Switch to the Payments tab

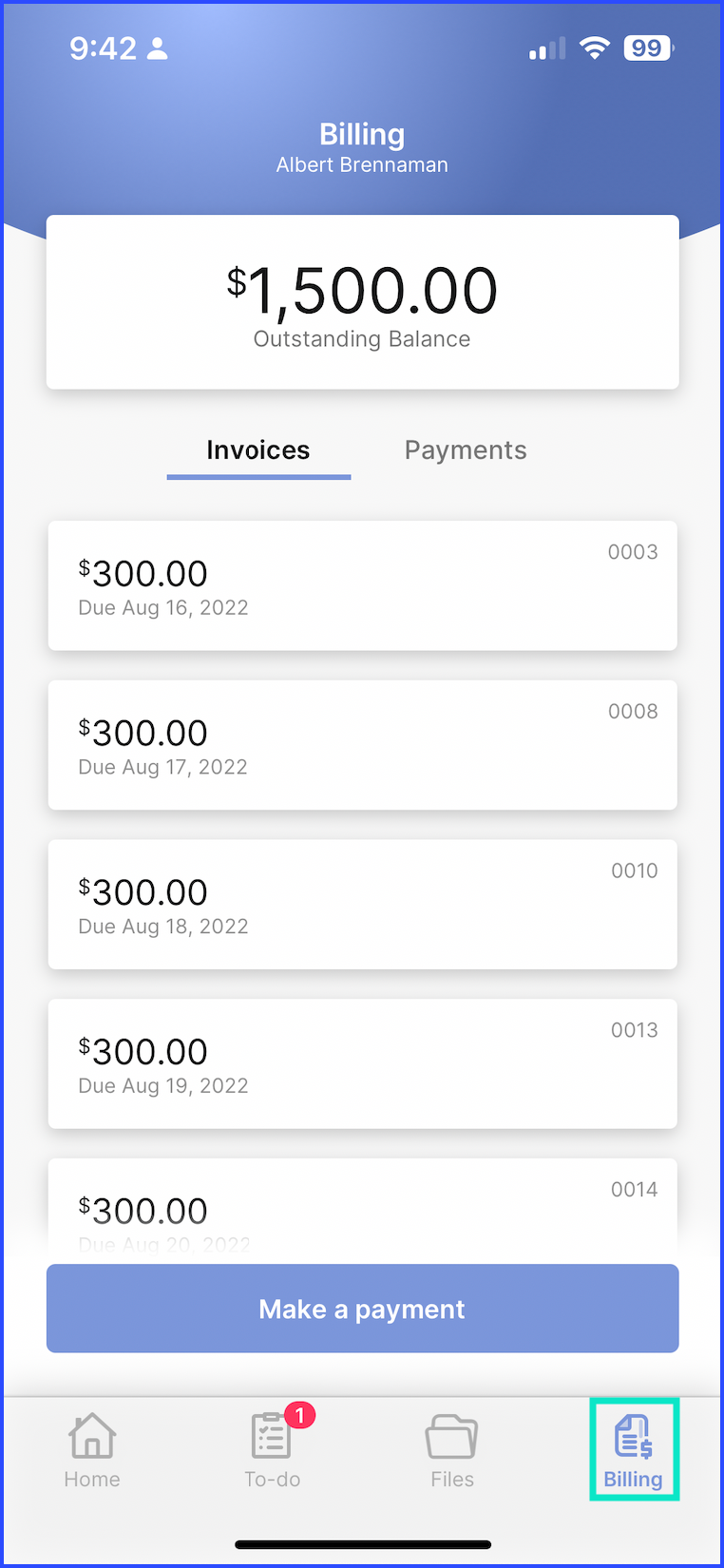tap(466, 450)
